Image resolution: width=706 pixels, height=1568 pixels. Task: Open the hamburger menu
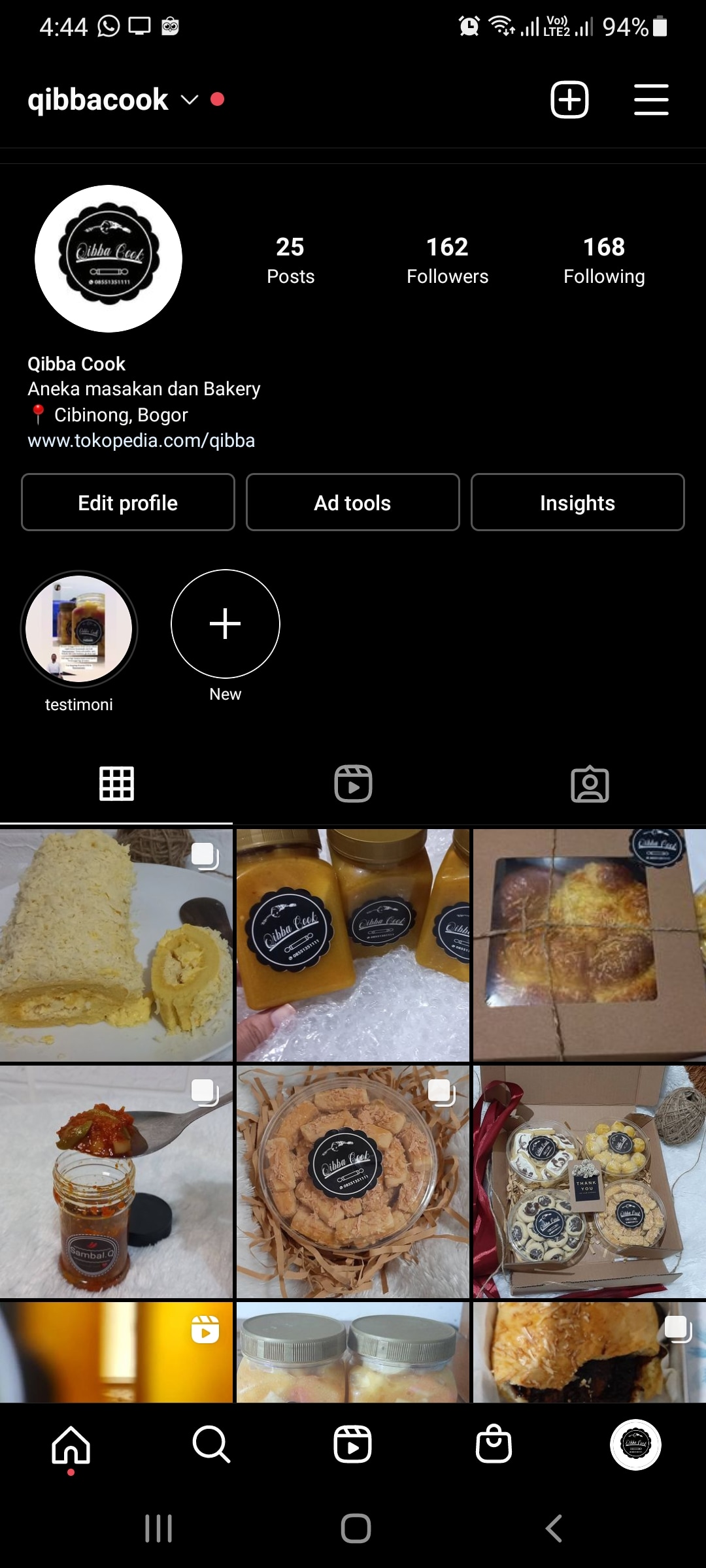coord(651,100)
